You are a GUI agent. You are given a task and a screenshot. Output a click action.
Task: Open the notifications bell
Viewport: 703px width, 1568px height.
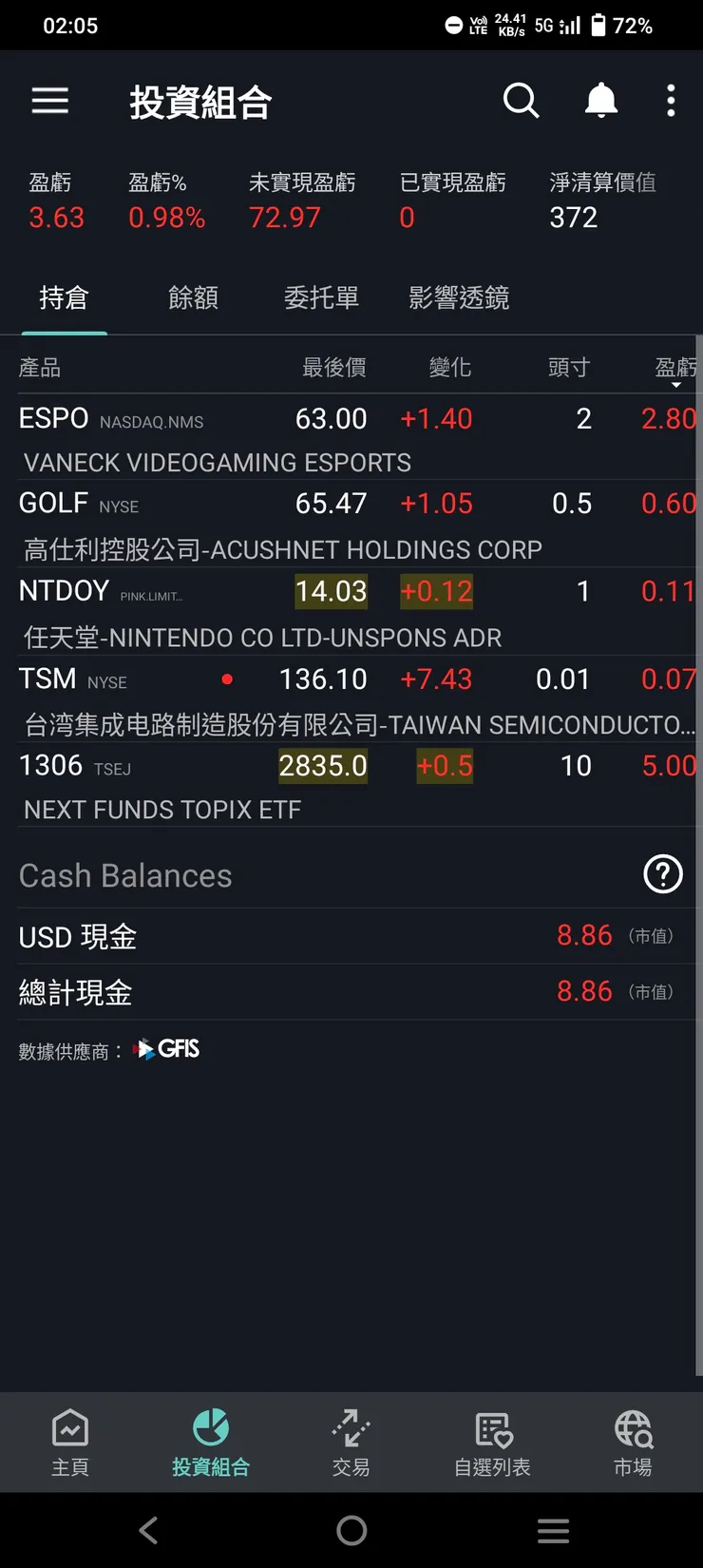(600, 101)
